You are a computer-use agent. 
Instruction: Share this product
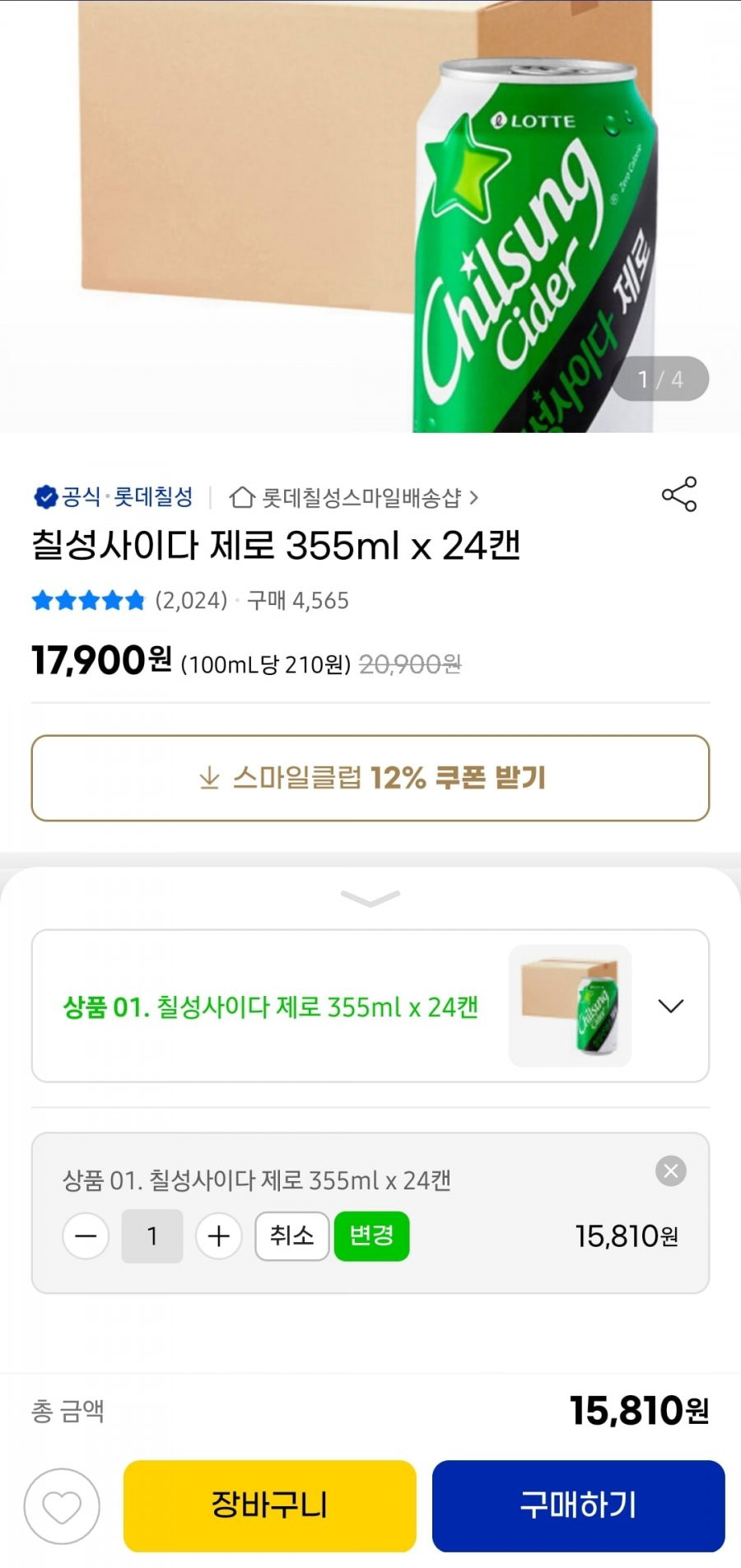click(679, 494)
